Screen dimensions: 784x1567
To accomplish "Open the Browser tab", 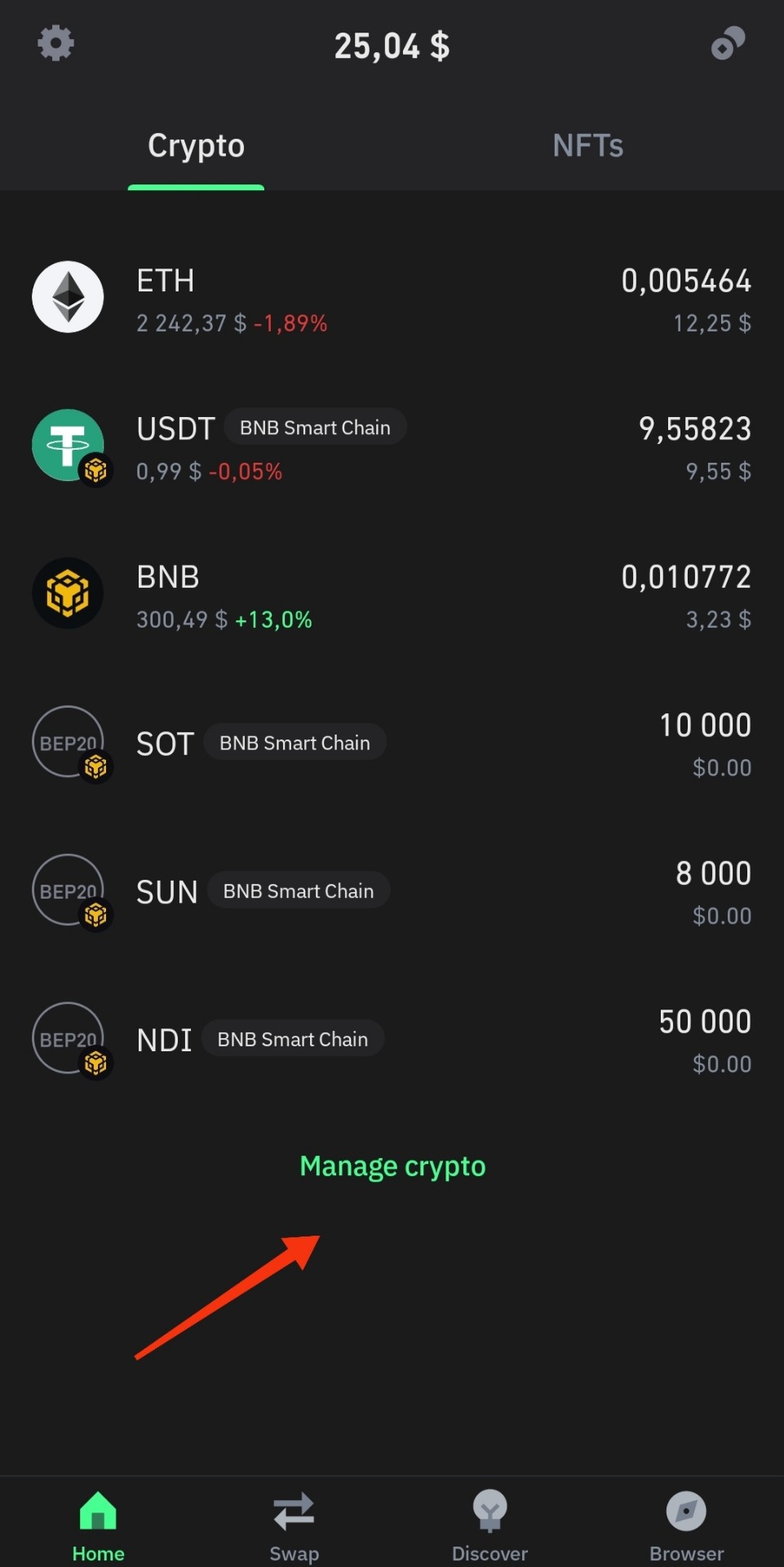I will pos(686,1526).
